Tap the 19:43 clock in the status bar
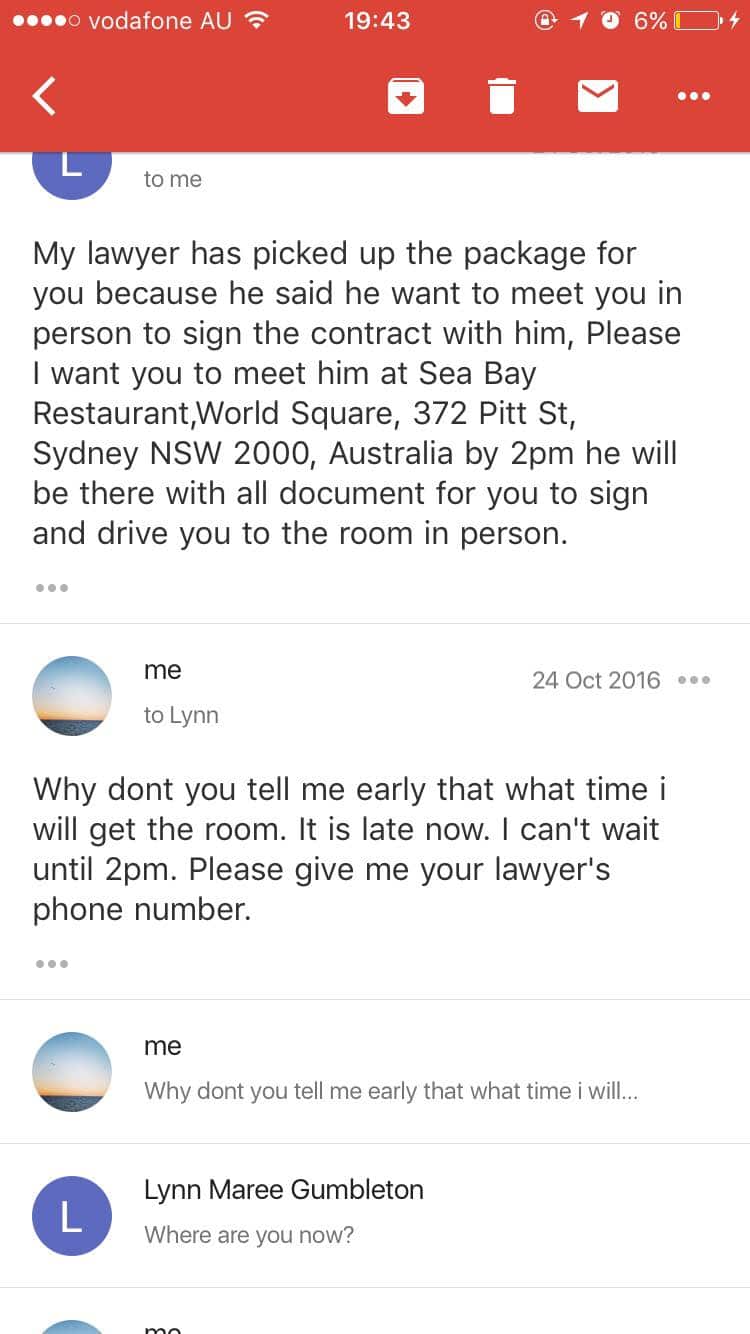 tap(377, 20)
